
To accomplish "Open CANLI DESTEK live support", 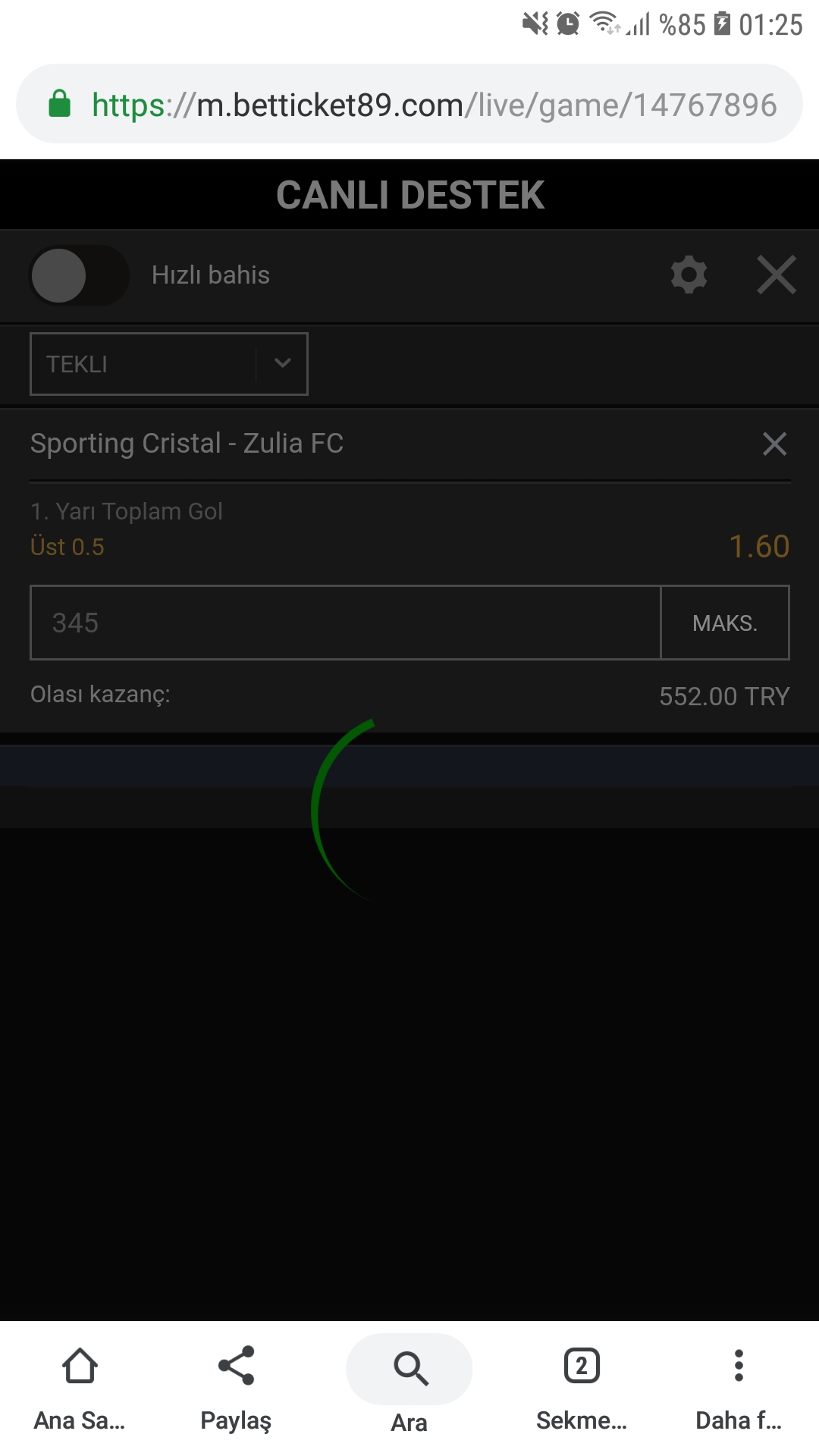I will tap(409, 195).
